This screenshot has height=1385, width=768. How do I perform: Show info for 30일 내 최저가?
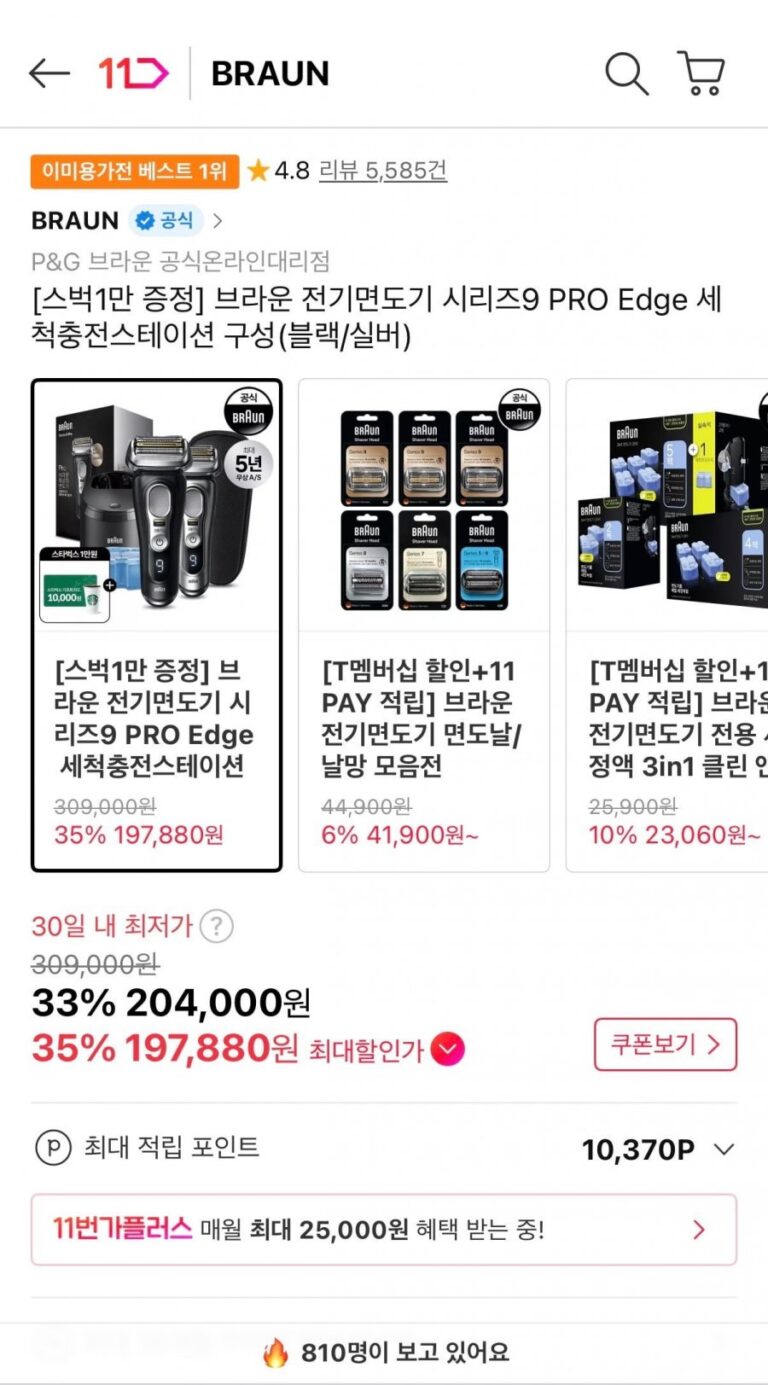pos(216,926)
